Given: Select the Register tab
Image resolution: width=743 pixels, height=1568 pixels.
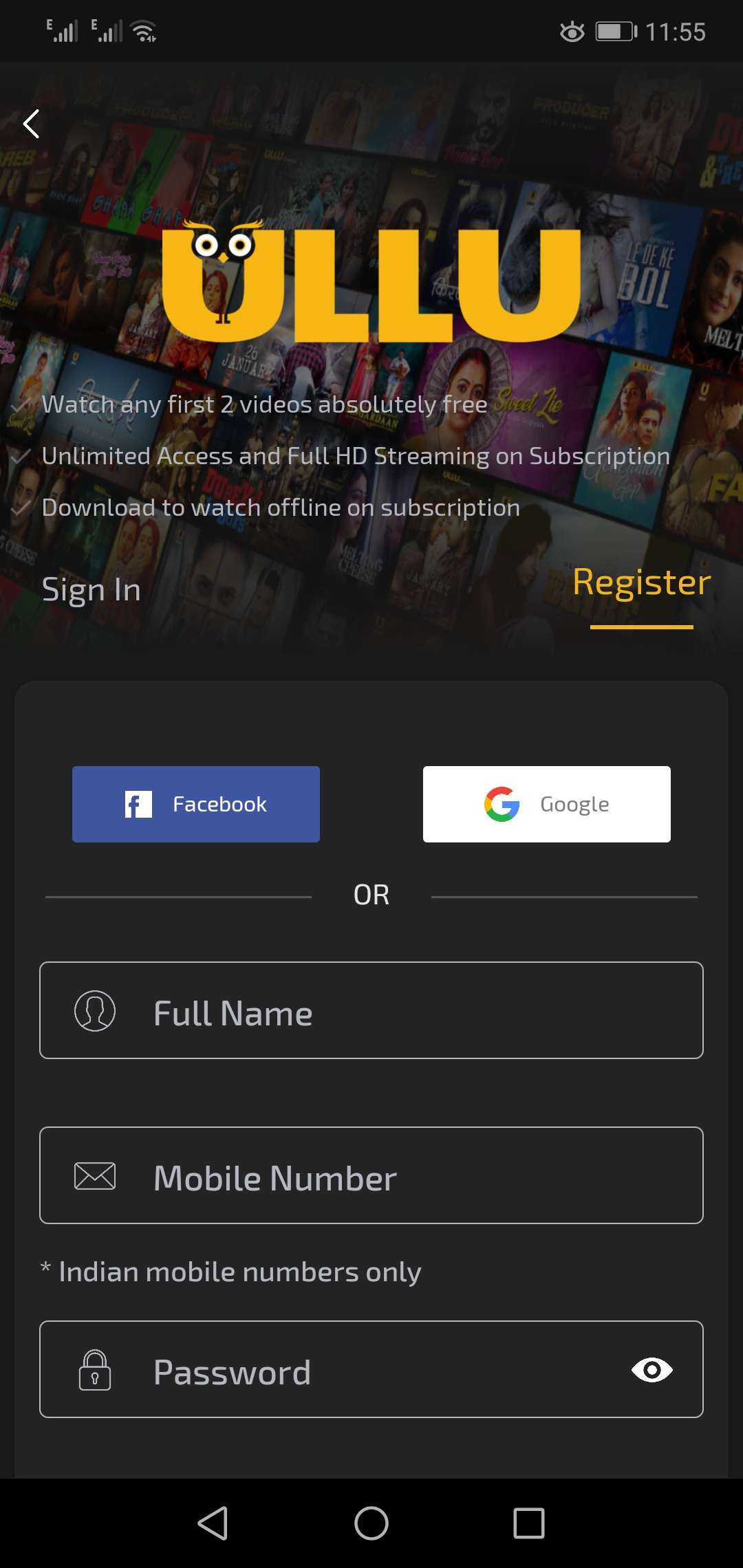Looking at the screenshot, I should 641,582.
